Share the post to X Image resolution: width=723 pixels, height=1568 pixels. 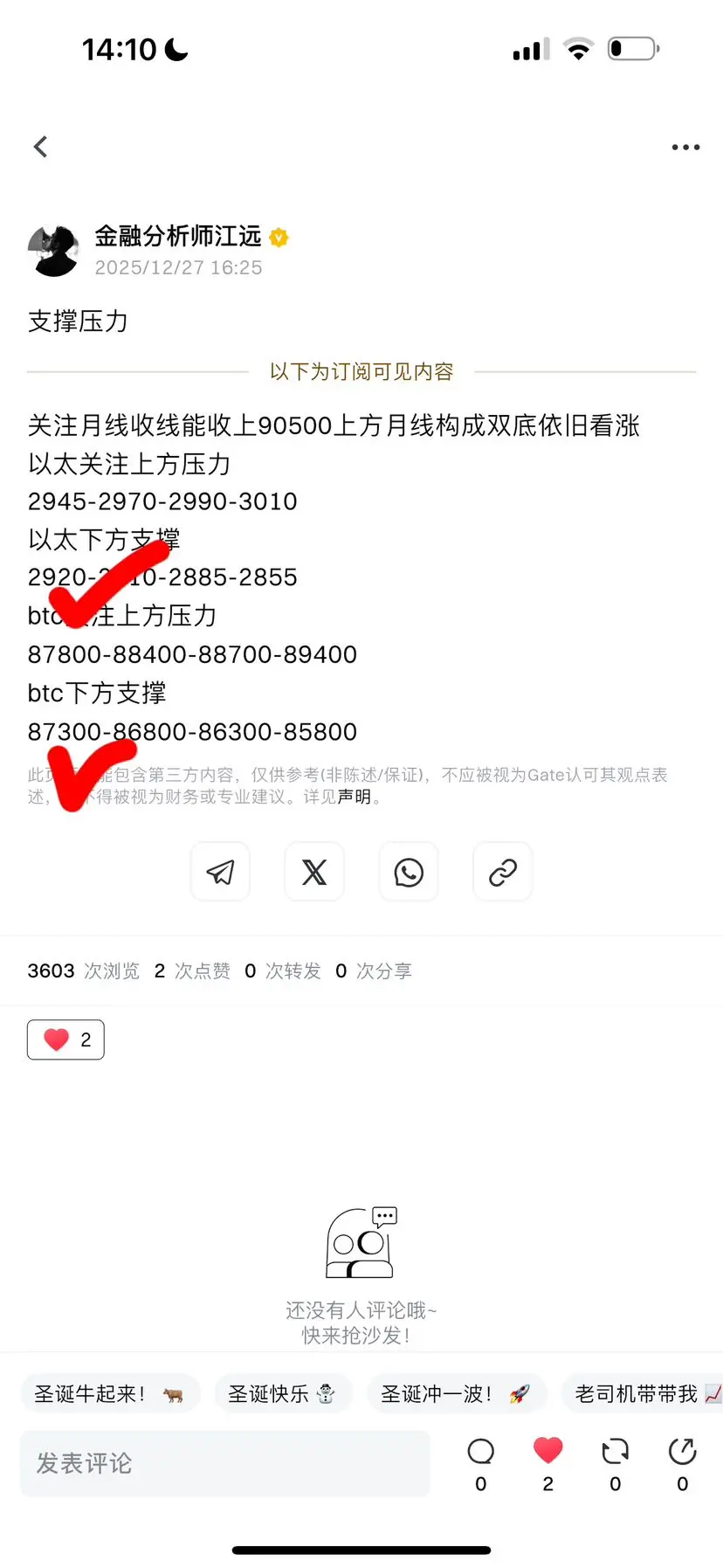tap(314, 871)
